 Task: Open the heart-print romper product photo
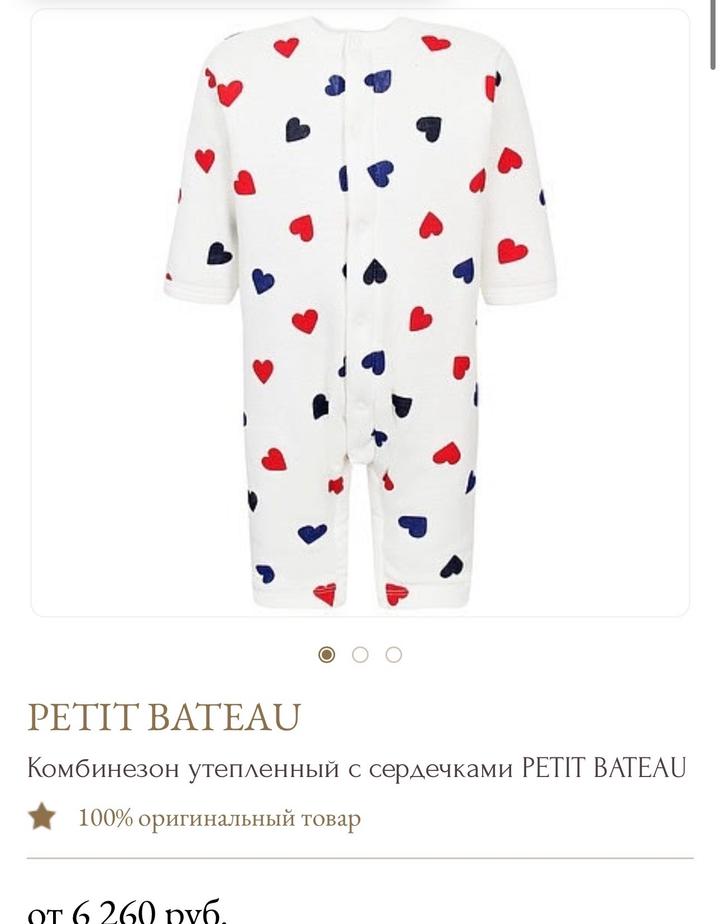(x=360, y=310)
